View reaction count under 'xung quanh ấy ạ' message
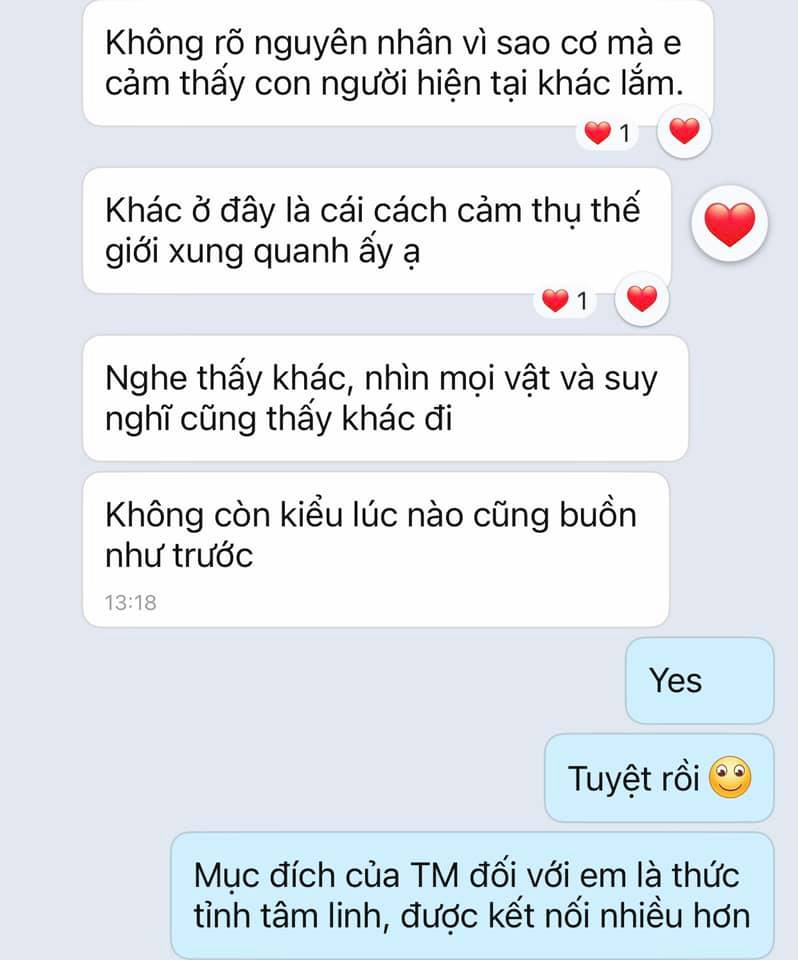Screen dimensions: 798x960 [x=567, y=300]
